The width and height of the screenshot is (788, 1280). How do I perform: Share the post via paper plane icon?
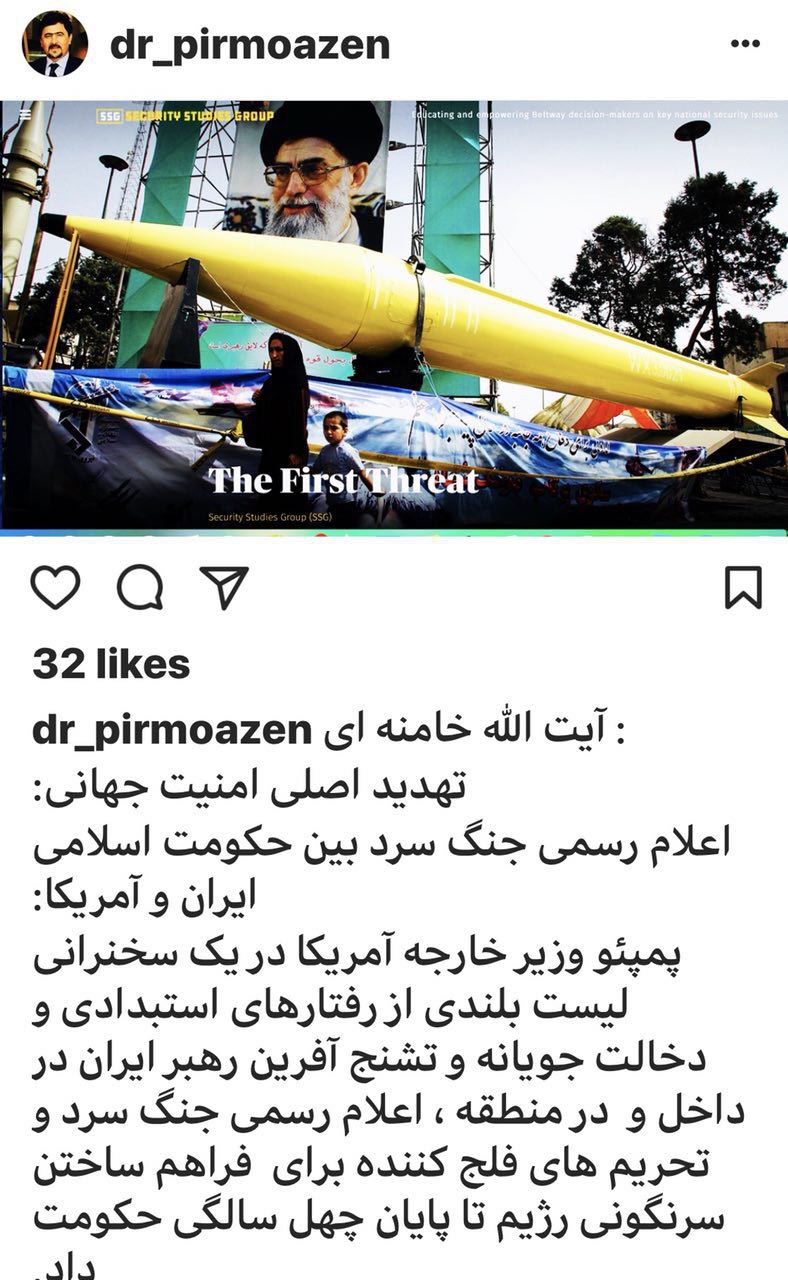coord(223,588)
